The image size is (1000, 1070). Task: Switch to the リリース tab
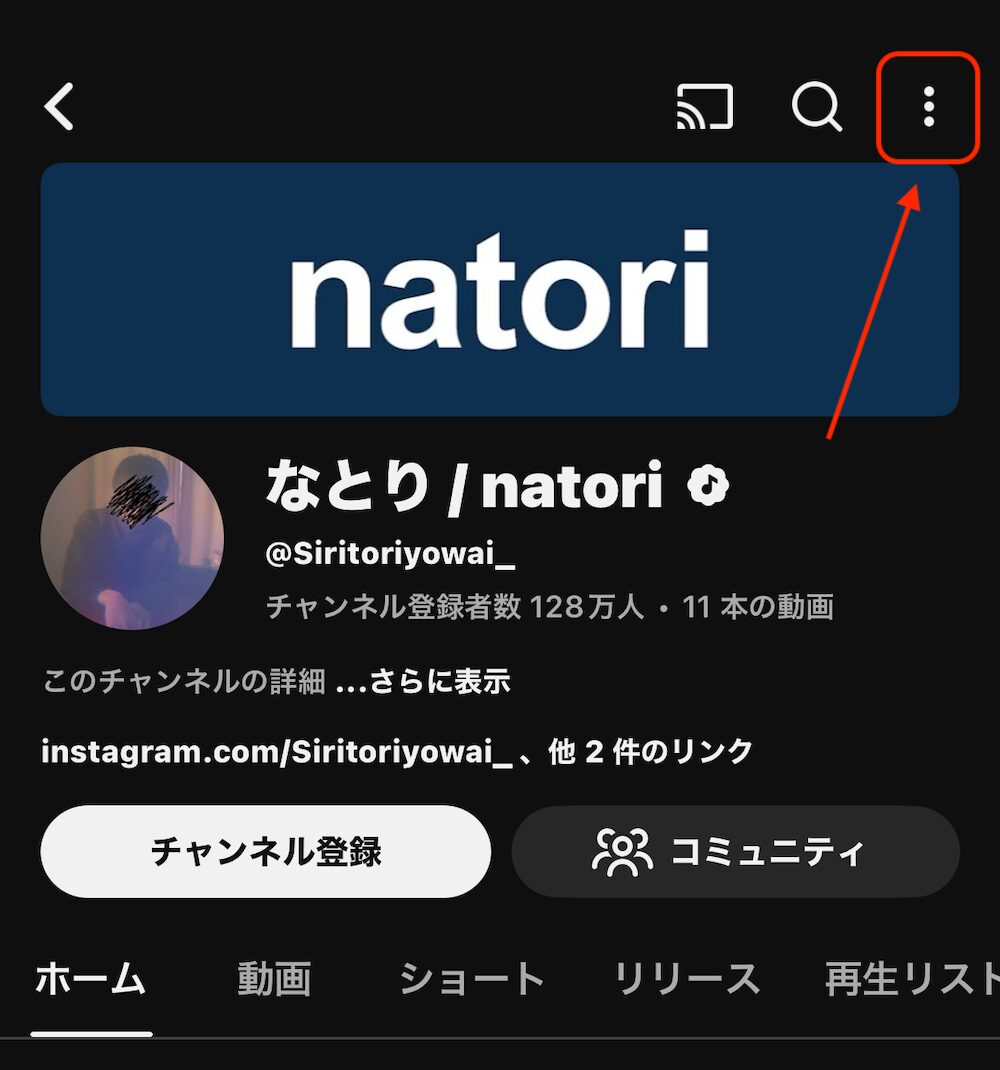coord(686,979)
